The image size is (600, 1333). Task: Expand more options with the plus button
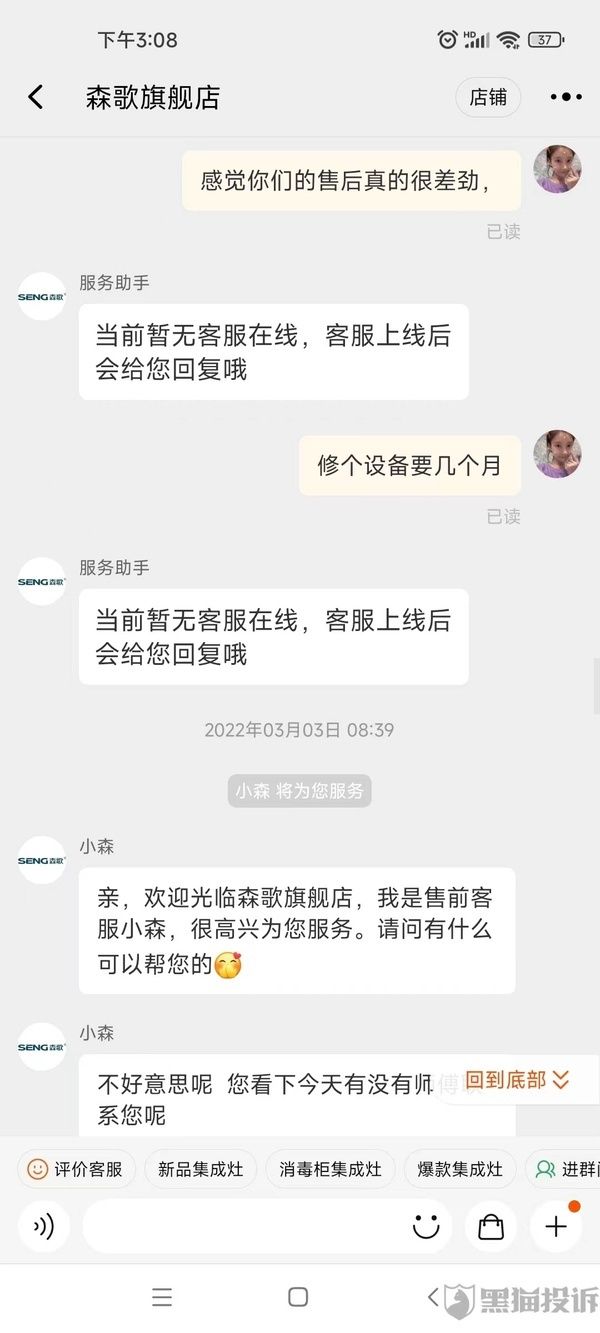[x=556, y=1227]
